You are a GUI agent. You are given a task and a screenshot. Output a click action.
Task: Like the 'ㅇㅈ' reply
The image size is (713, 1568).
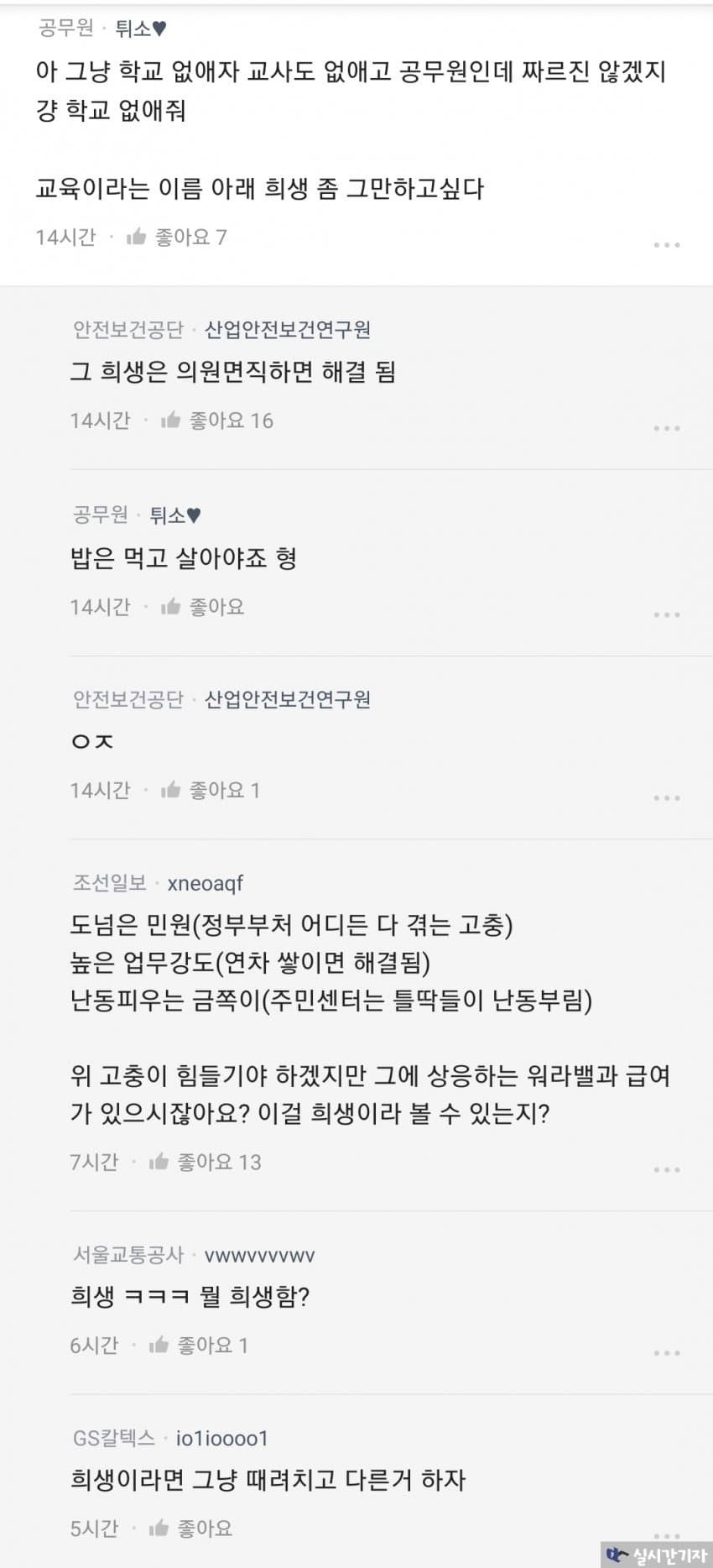[210, 790]
